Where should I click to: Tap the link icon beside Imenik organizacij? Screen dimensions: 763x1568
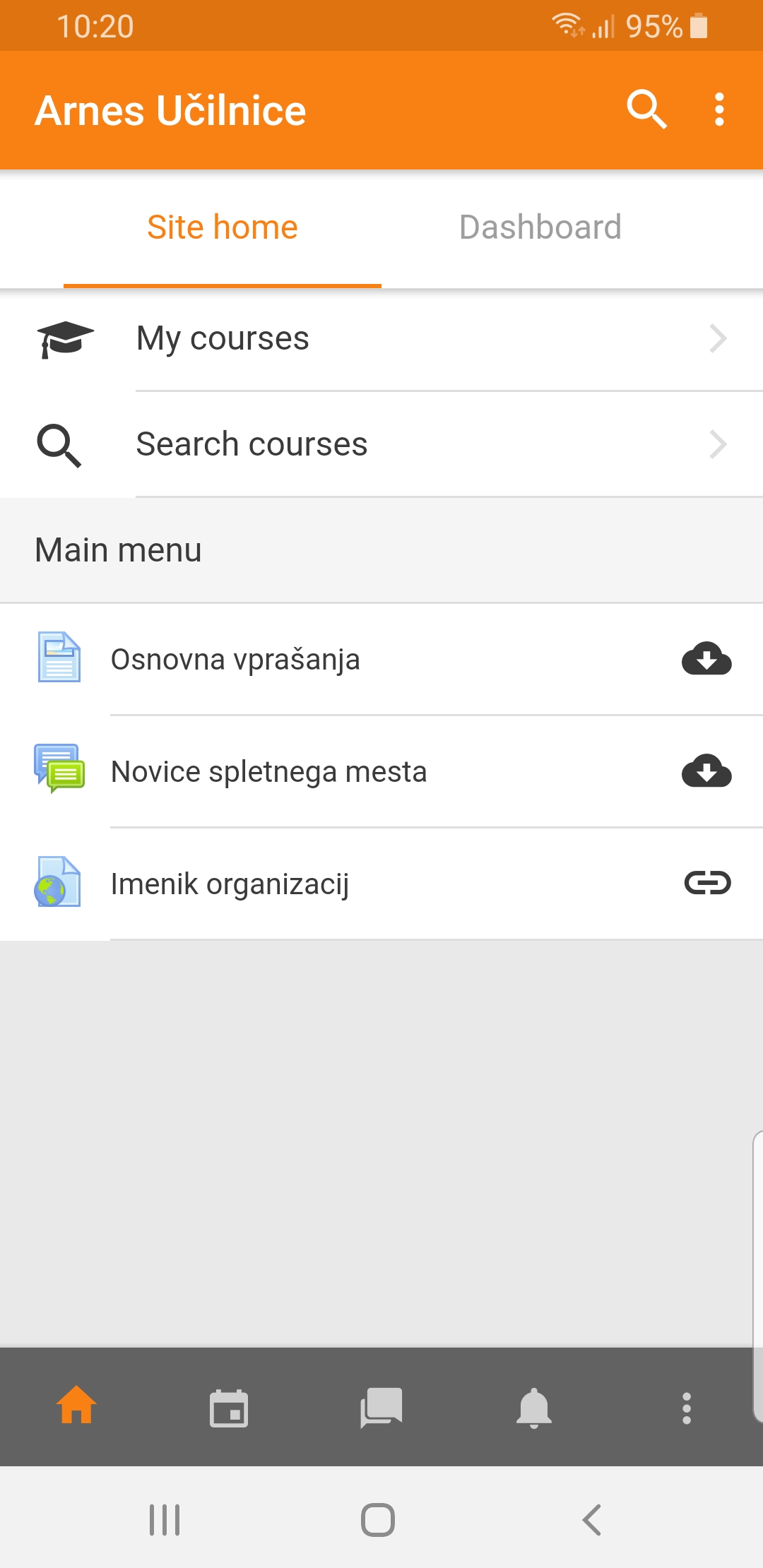[x=707, y=883]
